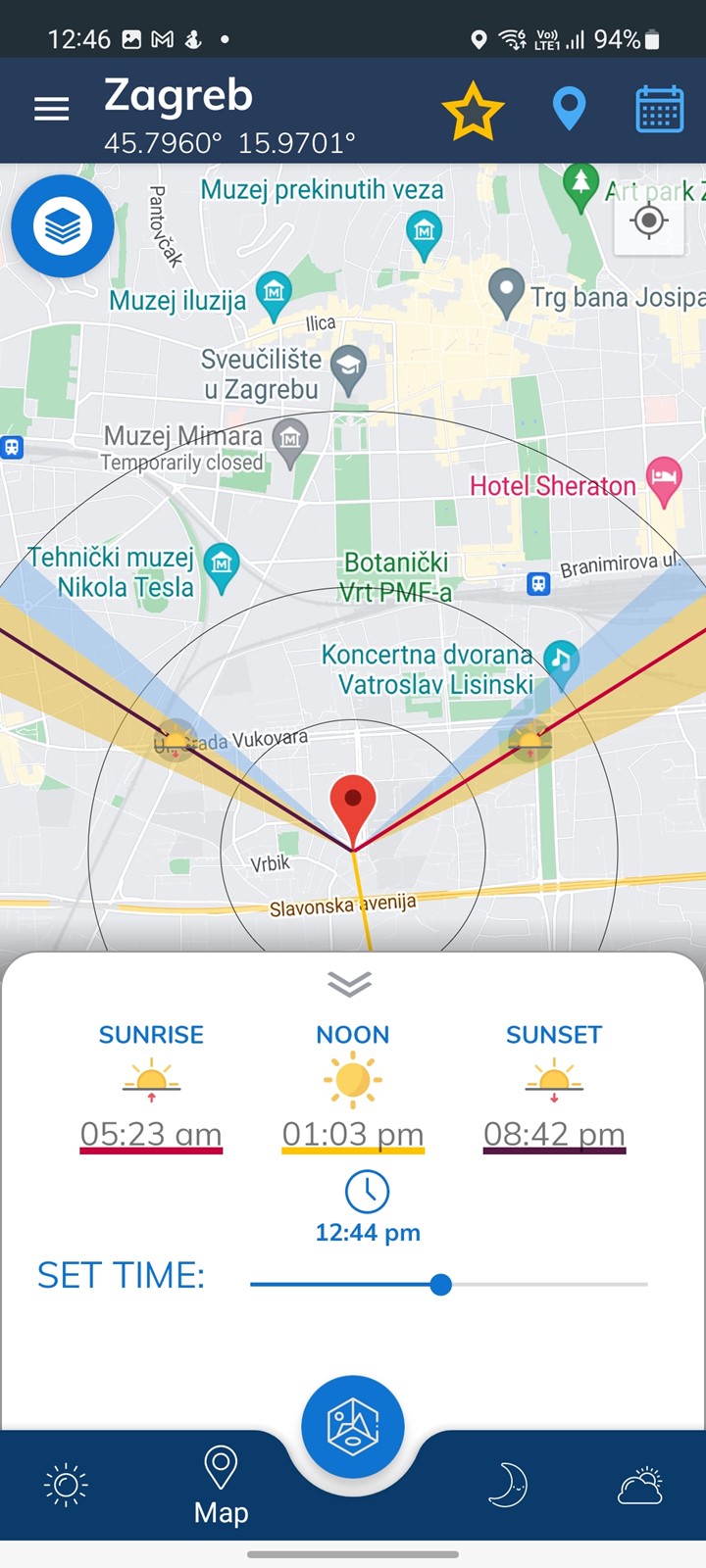706x1568 pixels.
Task: Open the map layers button
Action: (63, 226)
